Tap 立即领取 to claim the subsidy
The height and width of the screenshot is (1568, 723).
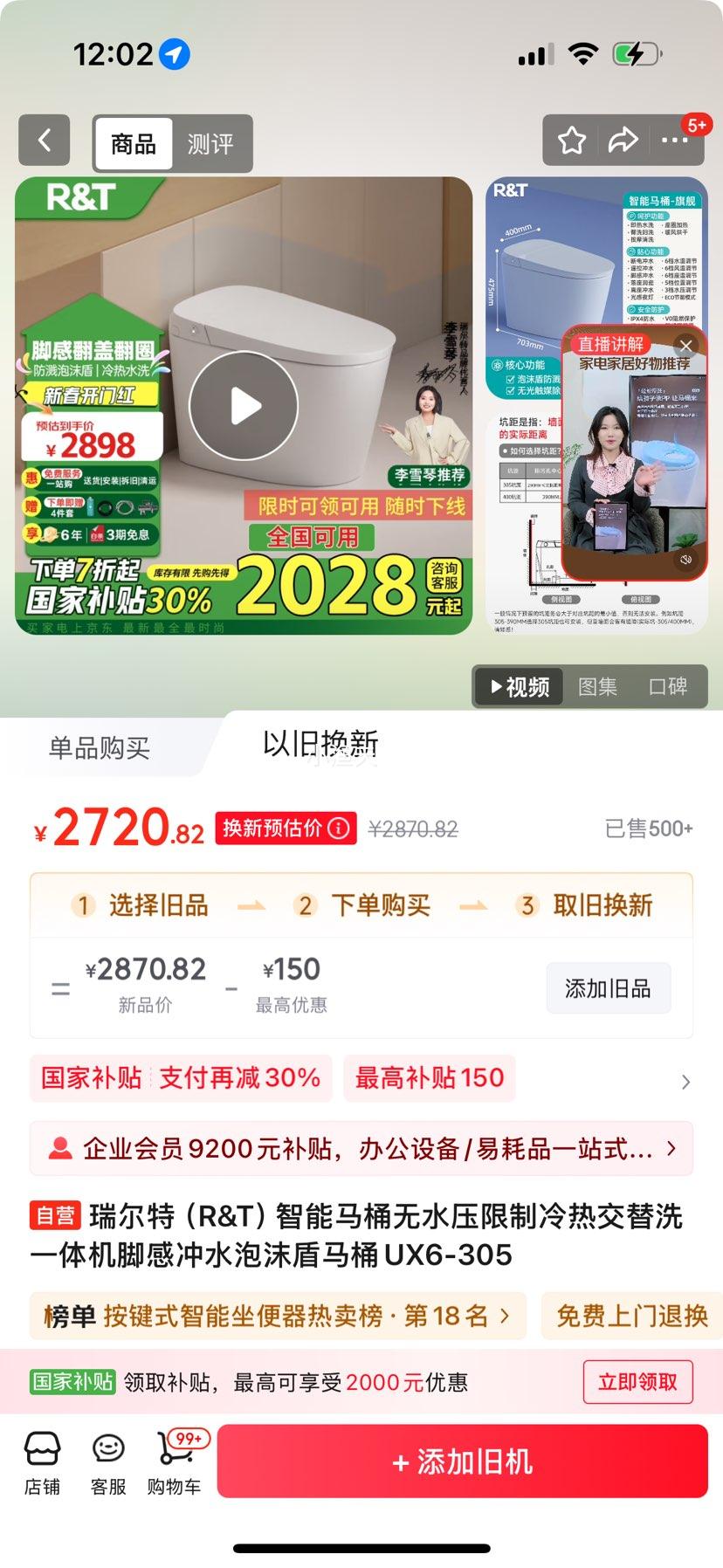coord(638,1382)
